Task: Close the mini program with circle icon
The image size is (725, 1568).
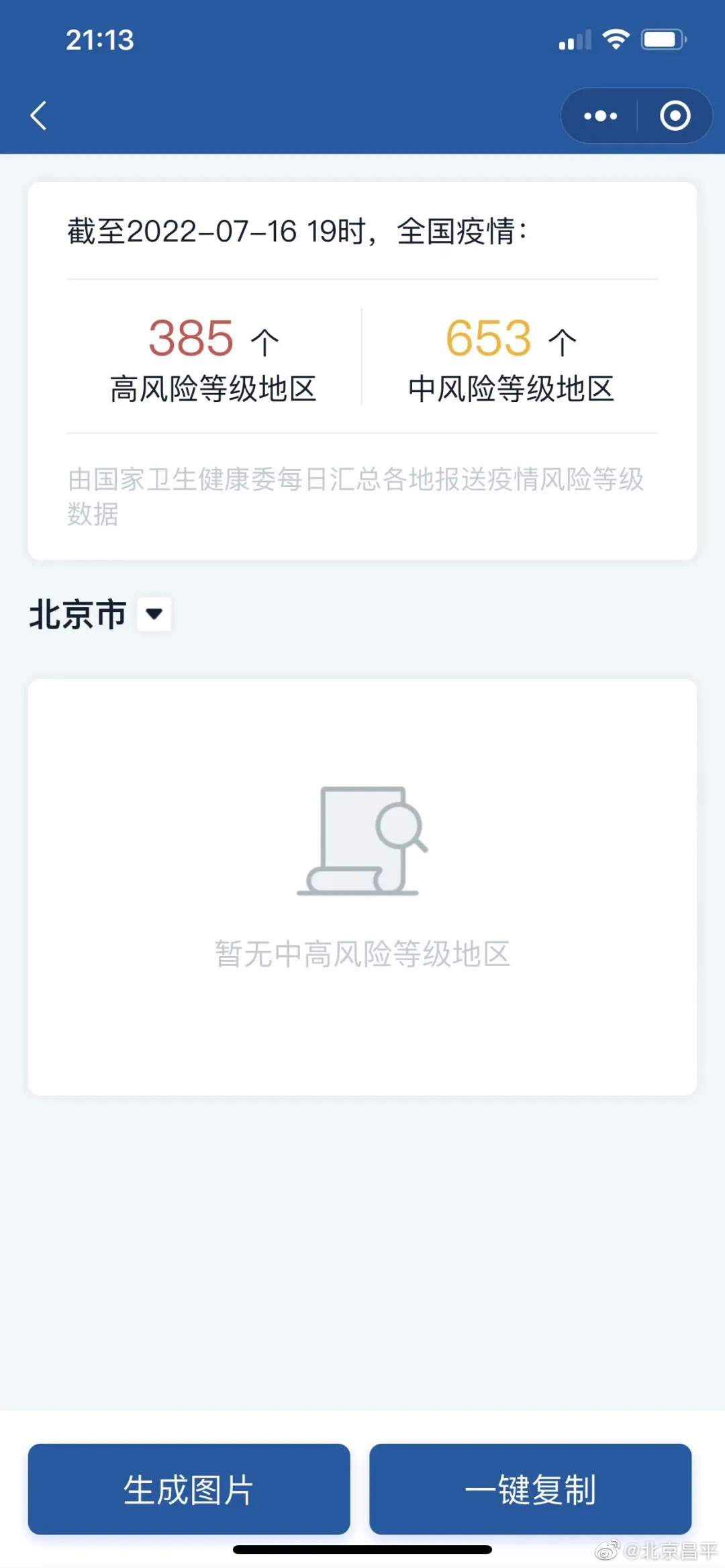Action: [675, 116]
